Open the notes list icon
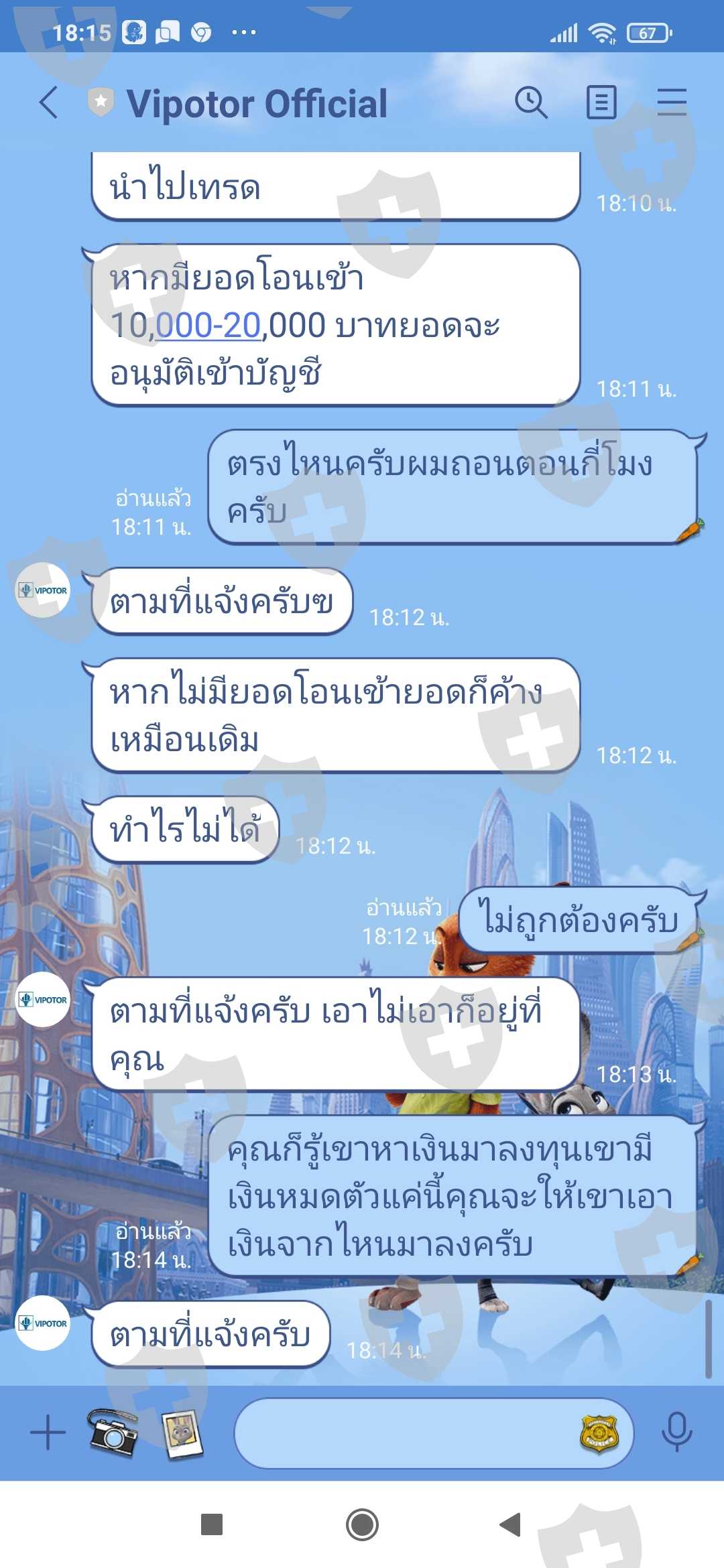The height and width of the screenshot is (1568, 724). 601,103
